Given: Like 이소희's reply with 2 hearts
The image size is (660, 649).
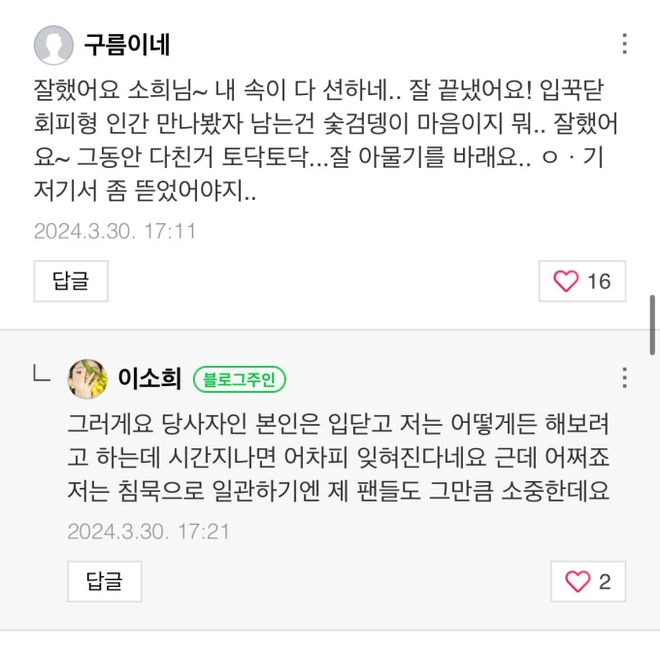Looking at the screenshot, I should [x=588, y=581].
